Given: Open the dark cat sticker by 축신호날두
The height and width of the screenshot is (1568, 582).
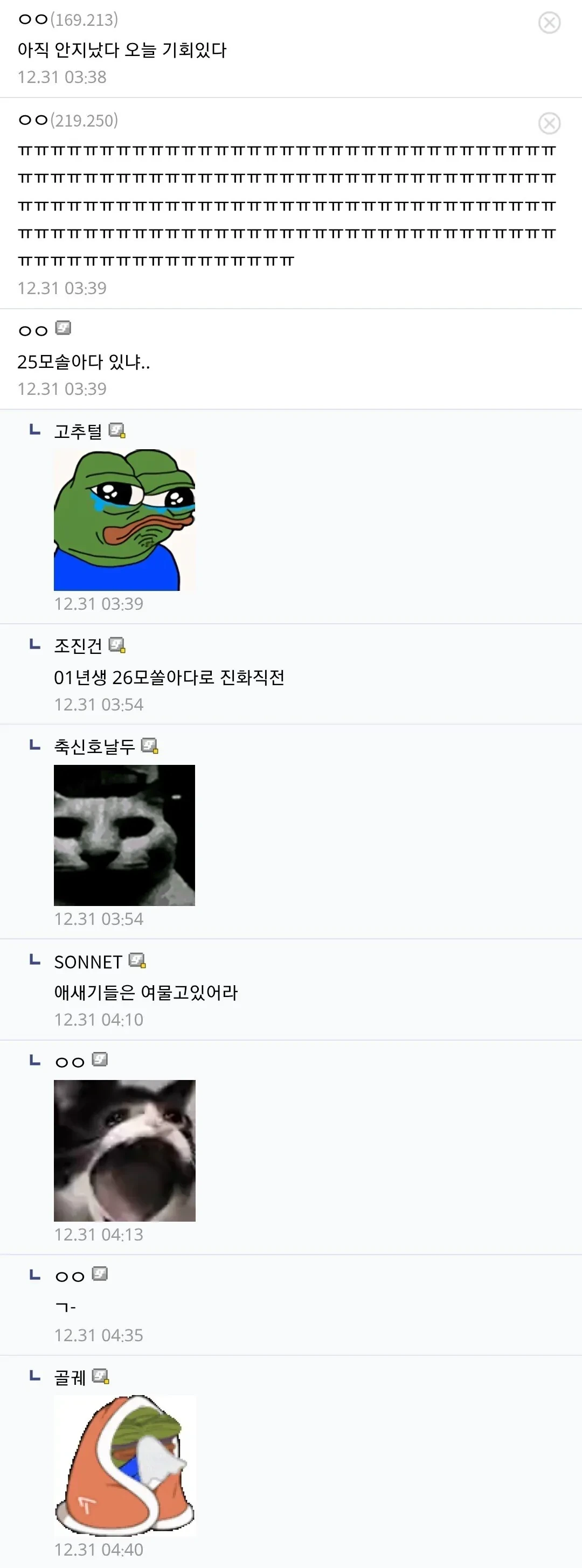Looking at the screenshot, I should (x=125, y=835).
